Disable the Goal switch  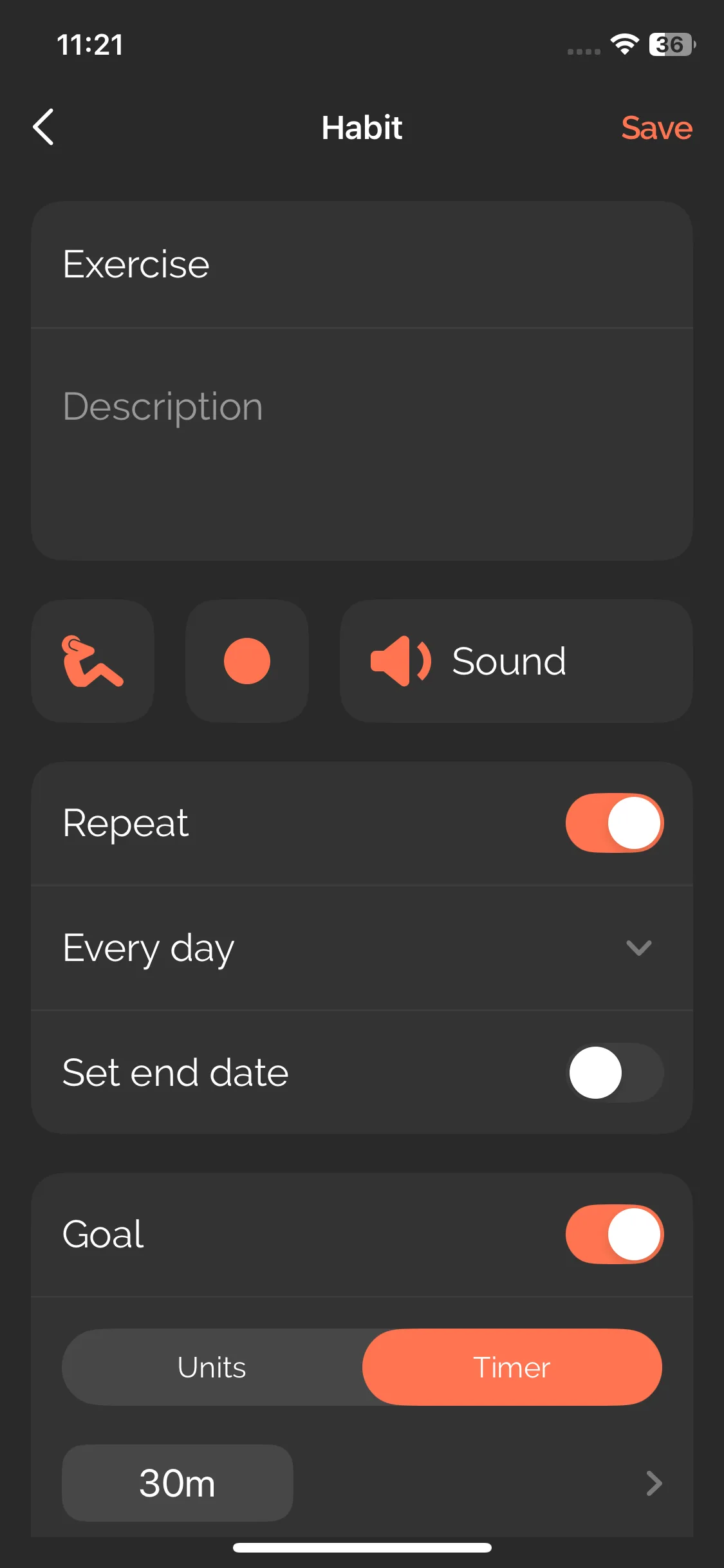point(615,1234)
